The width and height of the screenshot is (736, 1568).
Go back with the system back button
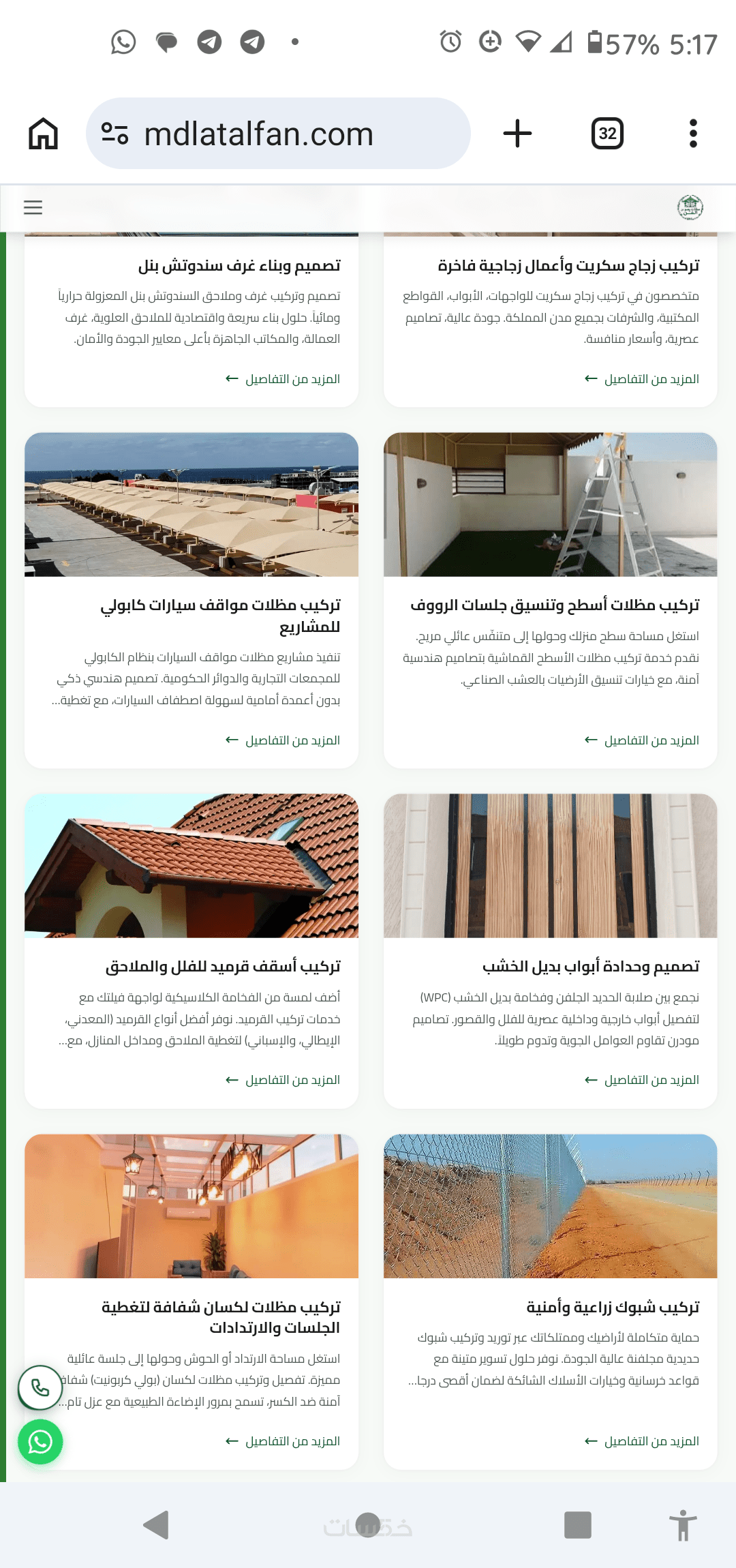[x=156, y=1525]
